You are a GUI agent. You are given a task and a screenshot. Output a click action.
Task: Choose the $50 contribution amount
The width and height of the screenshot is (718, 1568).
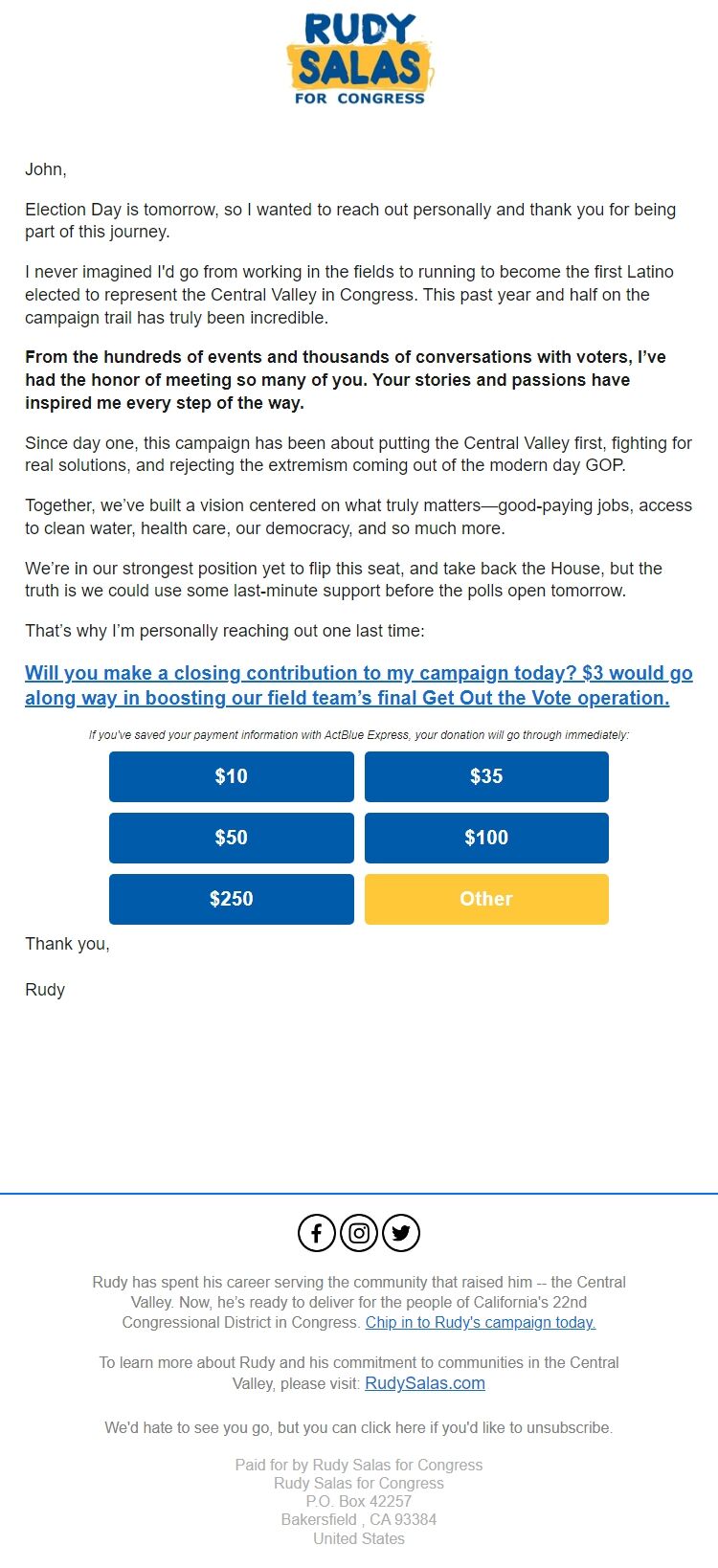coord(231,838)
